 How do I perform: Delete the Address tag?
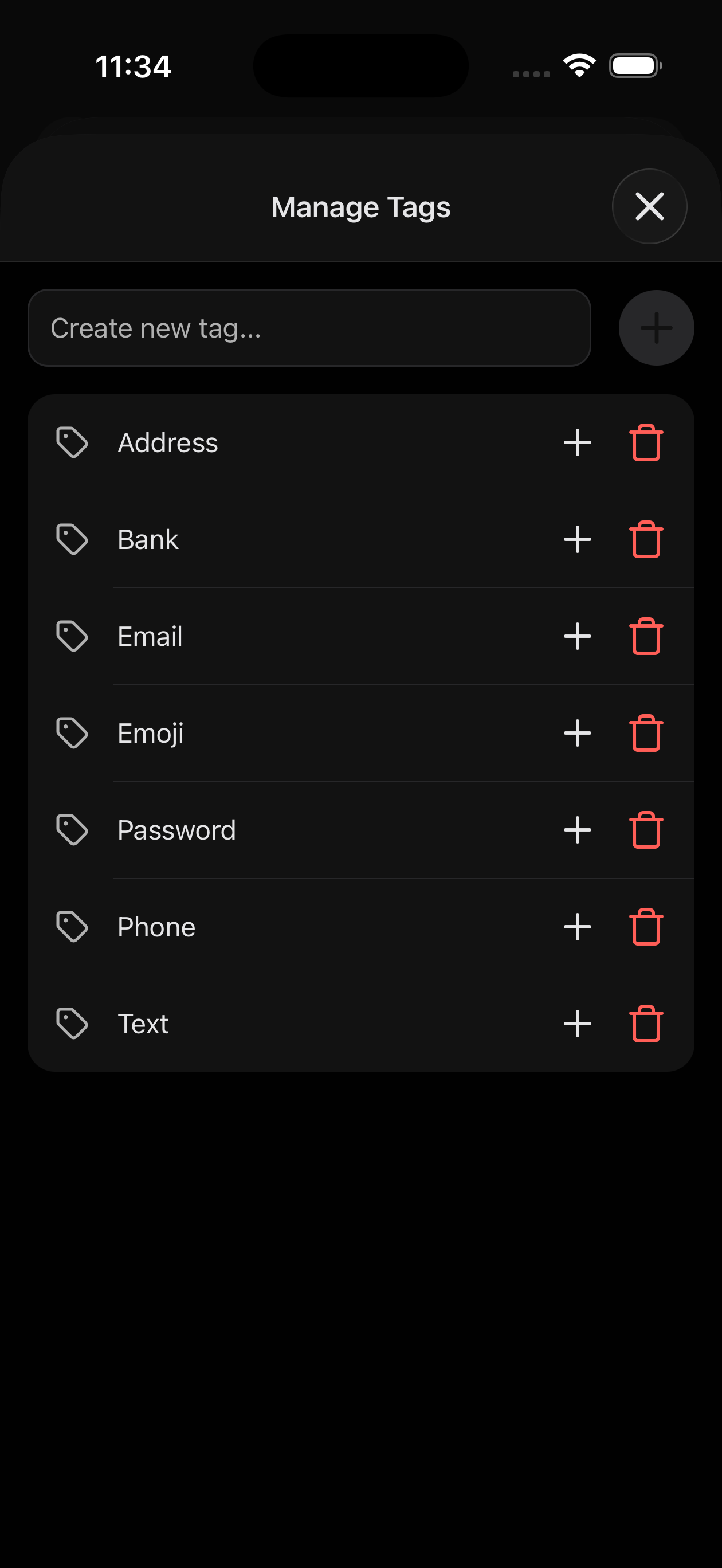coord(646,442)
